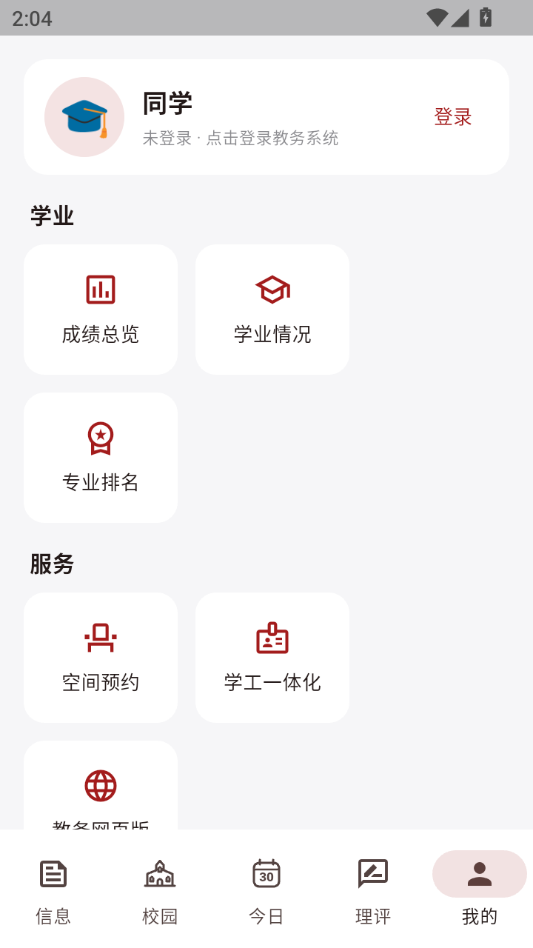Open the 成绩总览 grades overview card
Screen dimensions: 533x948
point(101,310)
